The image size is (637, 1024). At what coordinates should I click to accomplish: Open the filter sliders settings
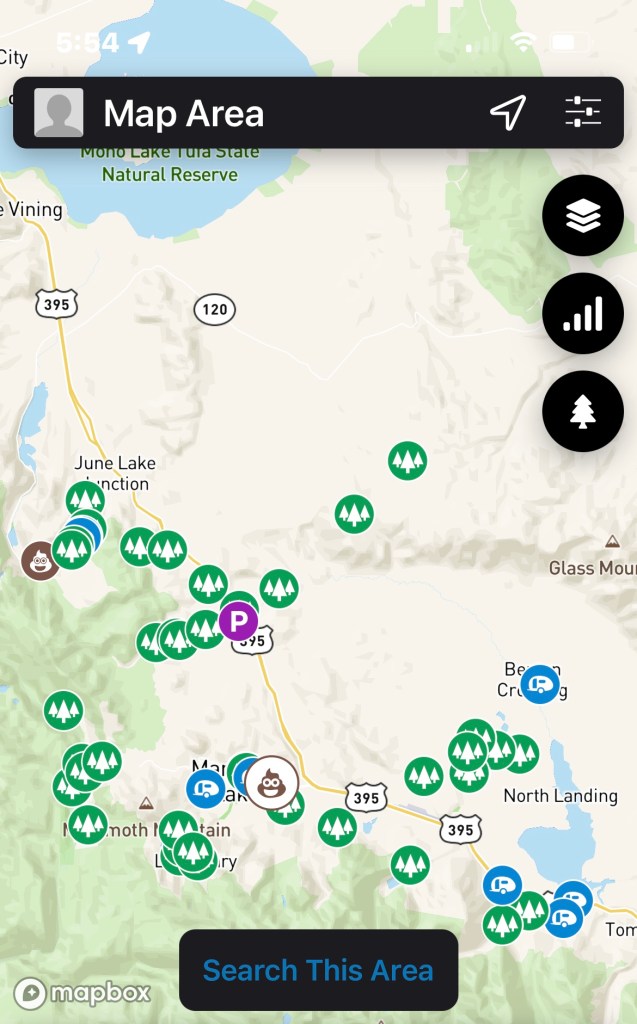(x=582, y=113)
